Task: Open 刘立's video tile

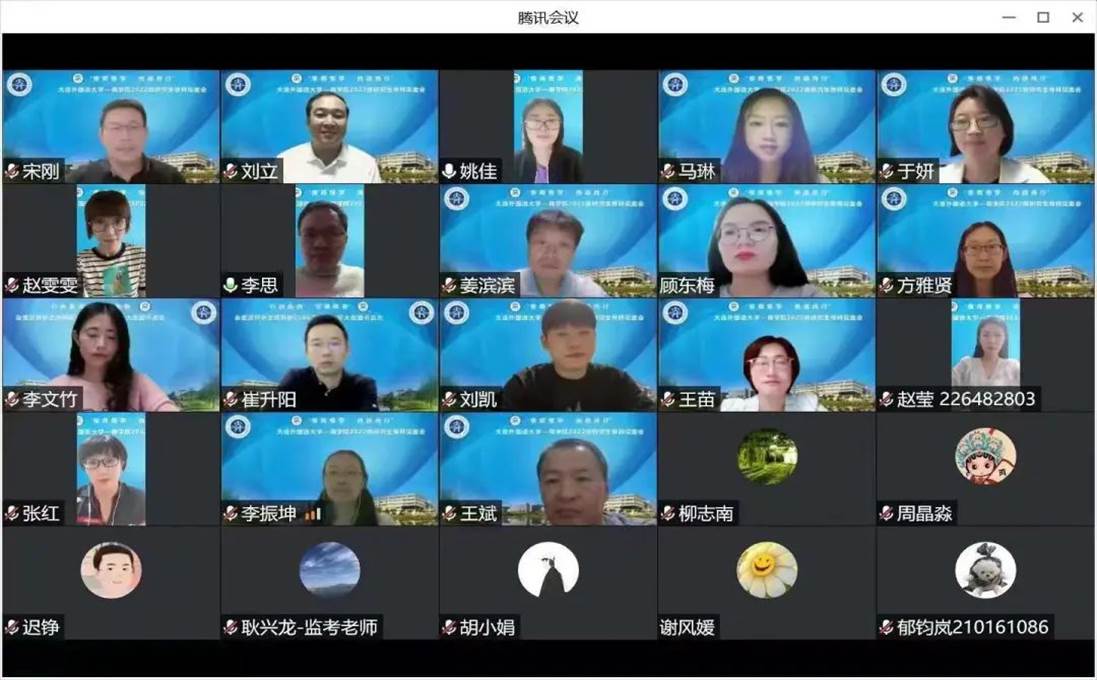Action: pos(329,126)
